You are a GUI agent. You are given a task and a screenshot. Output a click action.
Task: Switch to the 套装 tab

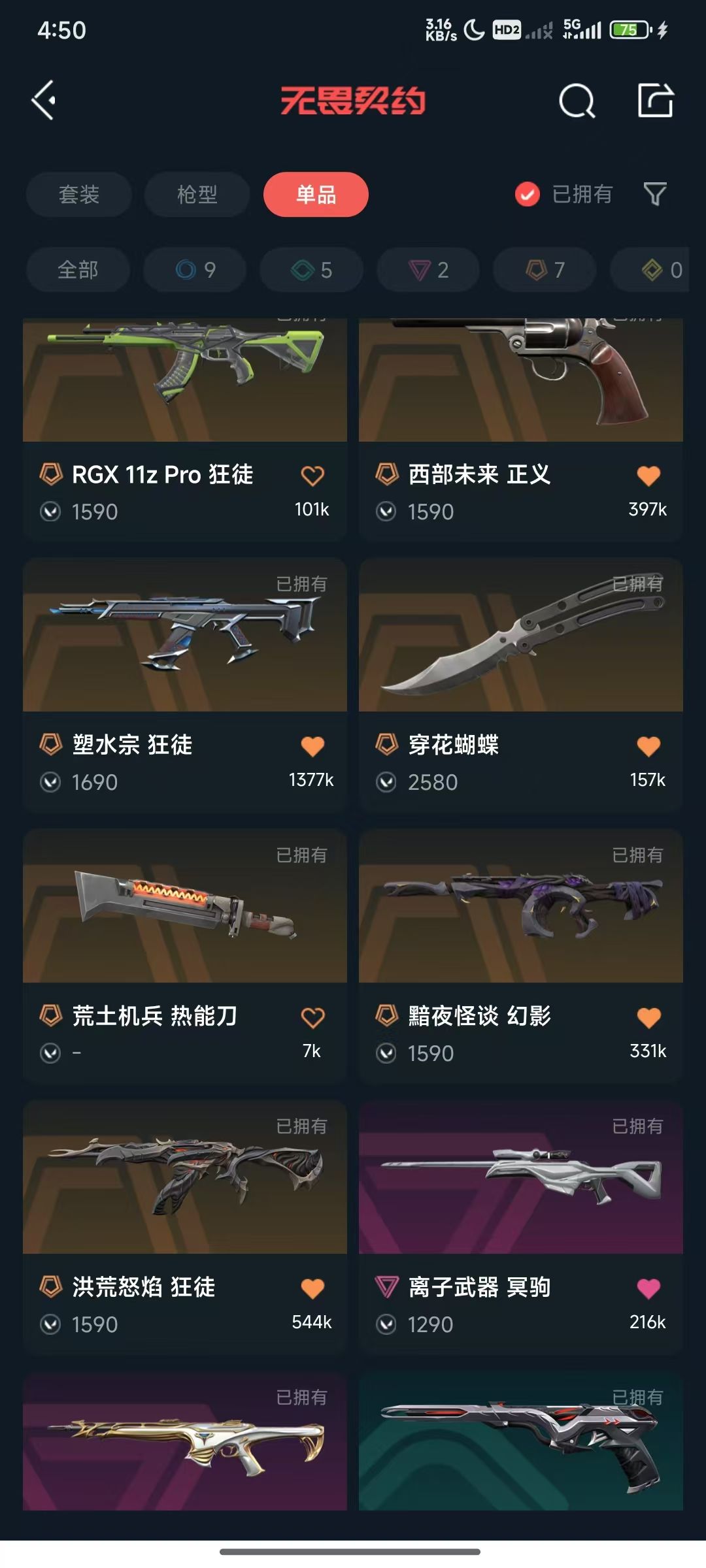pos(79,194)
